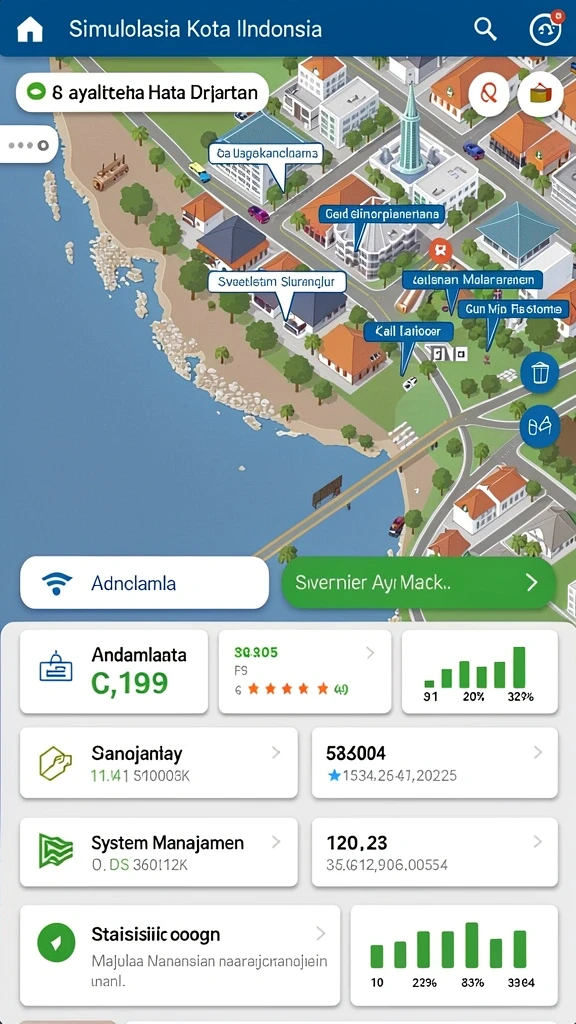Open the star rating card
576x1024 pixels.
click(305, 671)
